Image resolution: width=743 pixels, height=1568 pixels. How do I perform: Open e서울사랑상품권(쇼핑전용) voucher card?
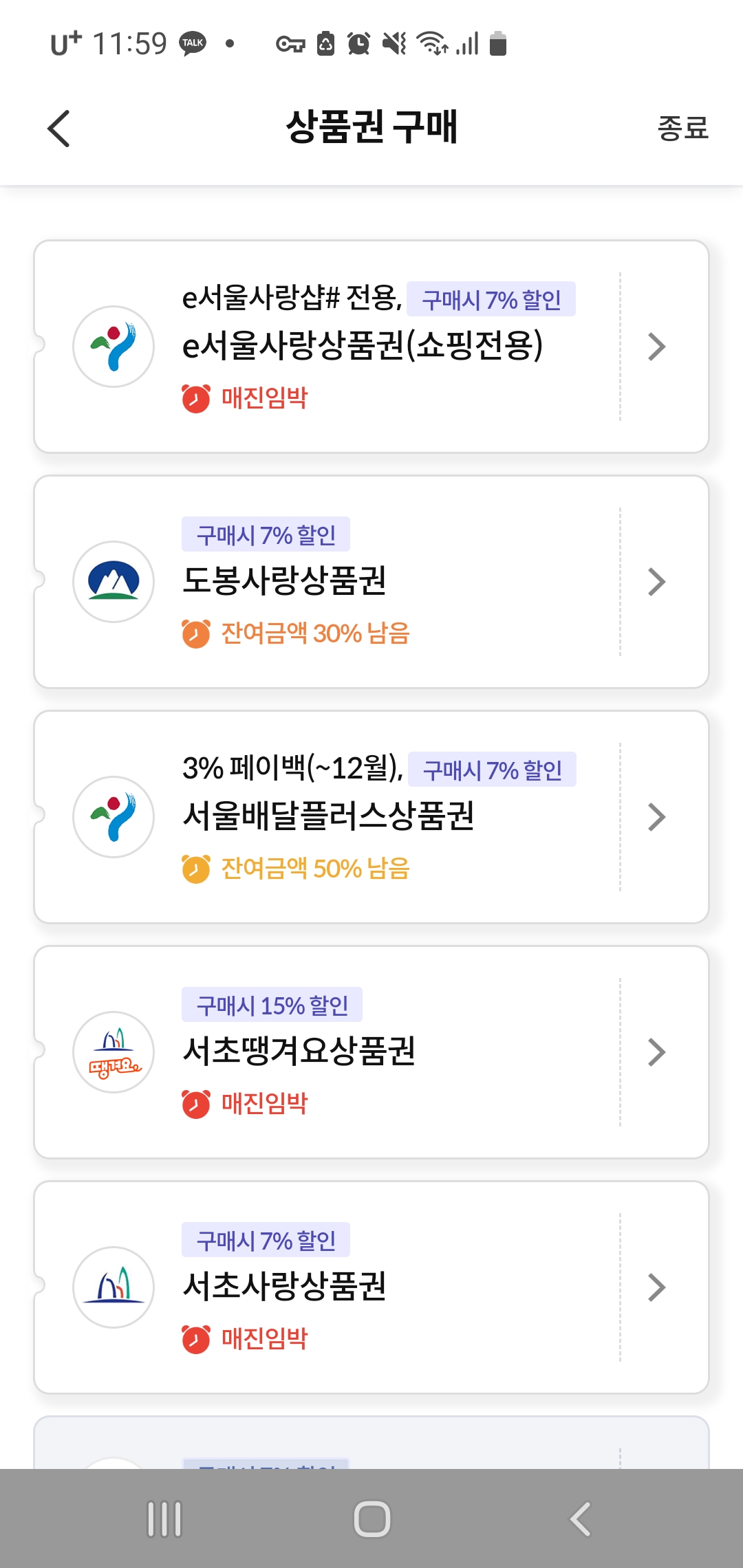pos(371,347)
